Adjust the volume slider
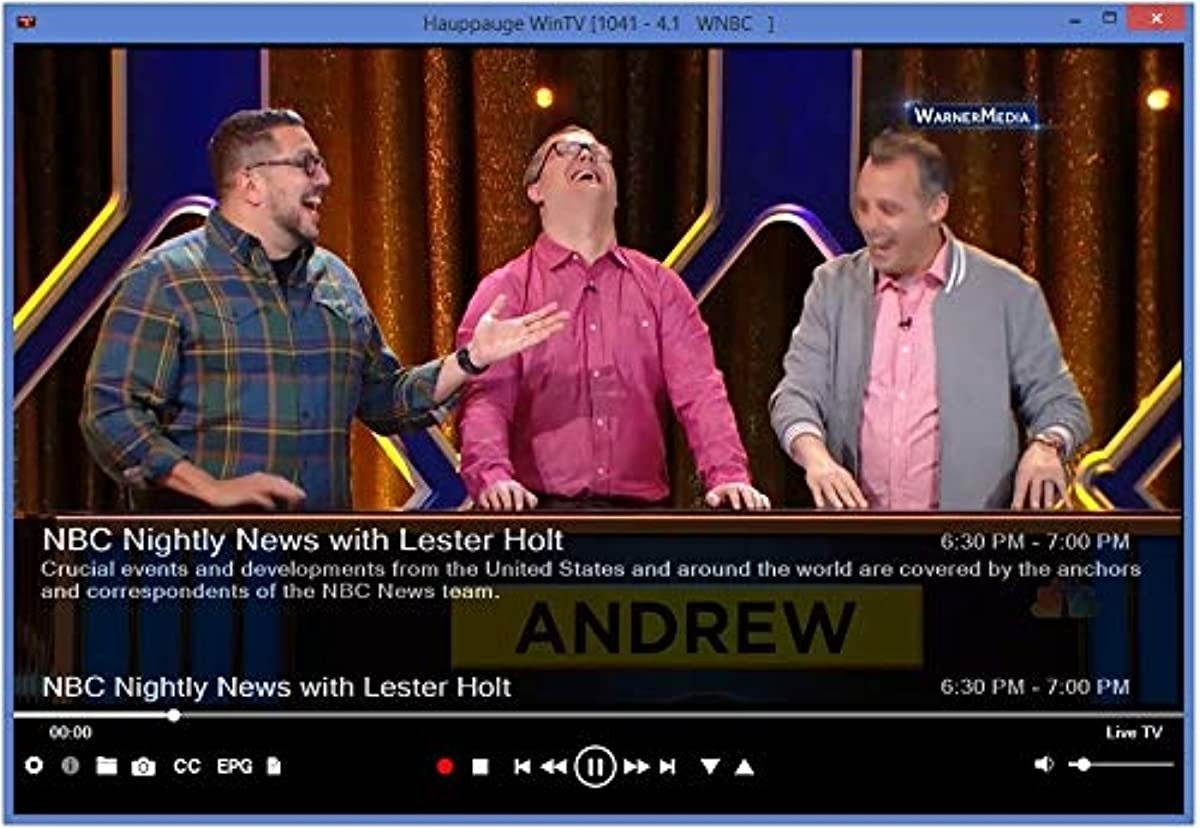1200x828 pixels. 1082,765
